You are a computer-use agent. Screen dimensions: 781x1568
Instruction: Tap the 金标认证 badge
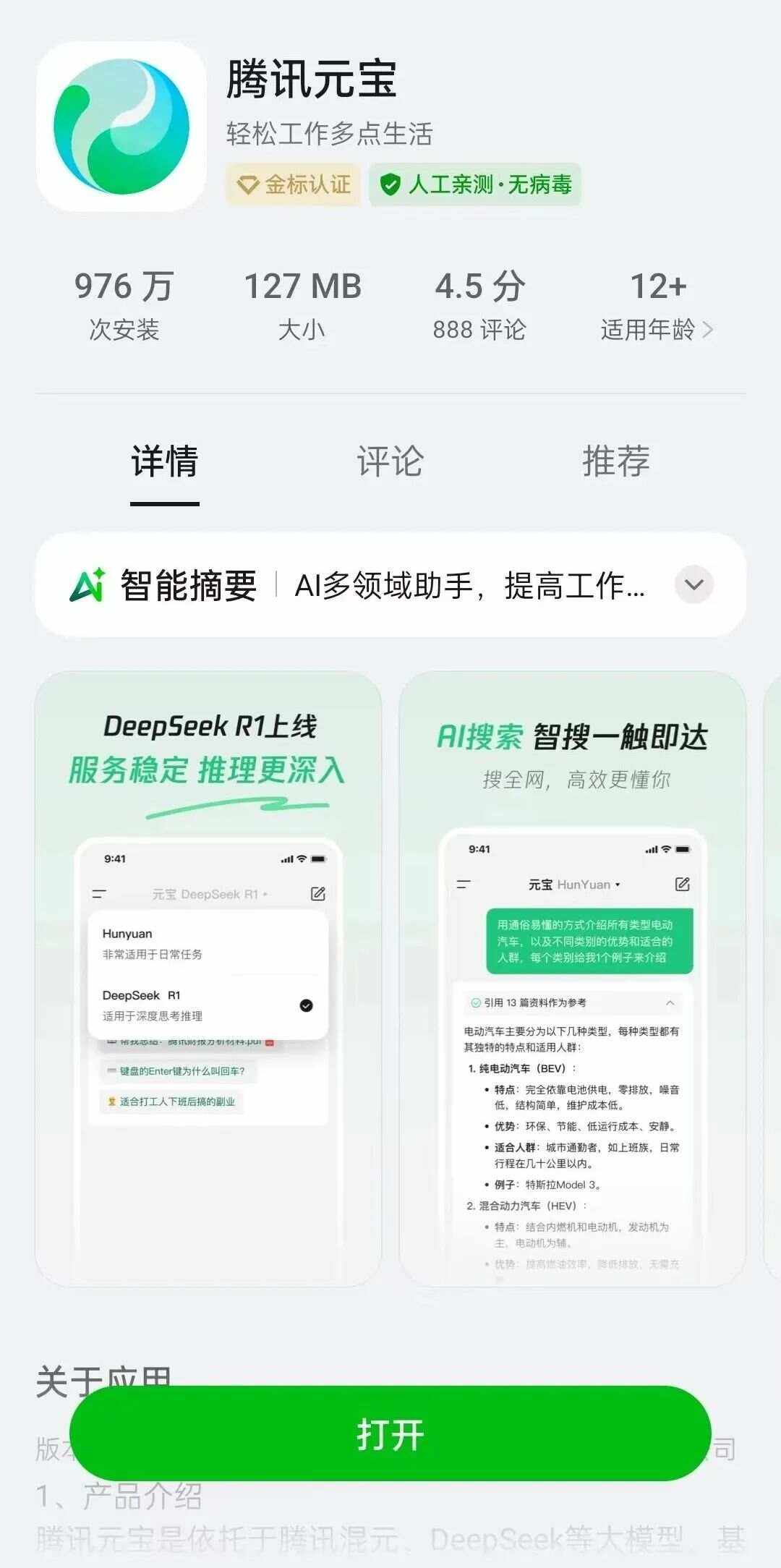294,184
